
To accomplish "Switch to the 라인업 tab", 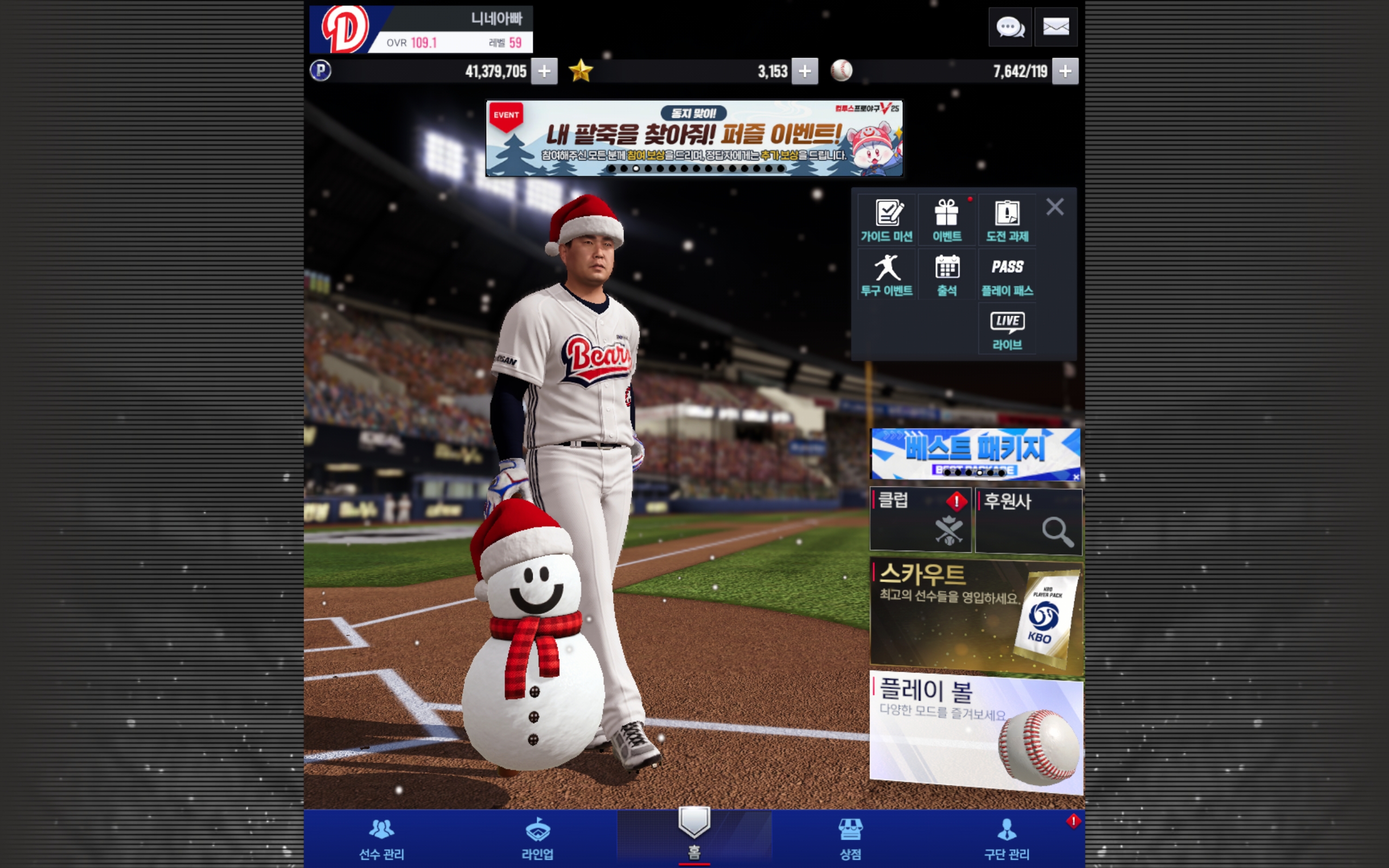I will click(x=538, y=839).
